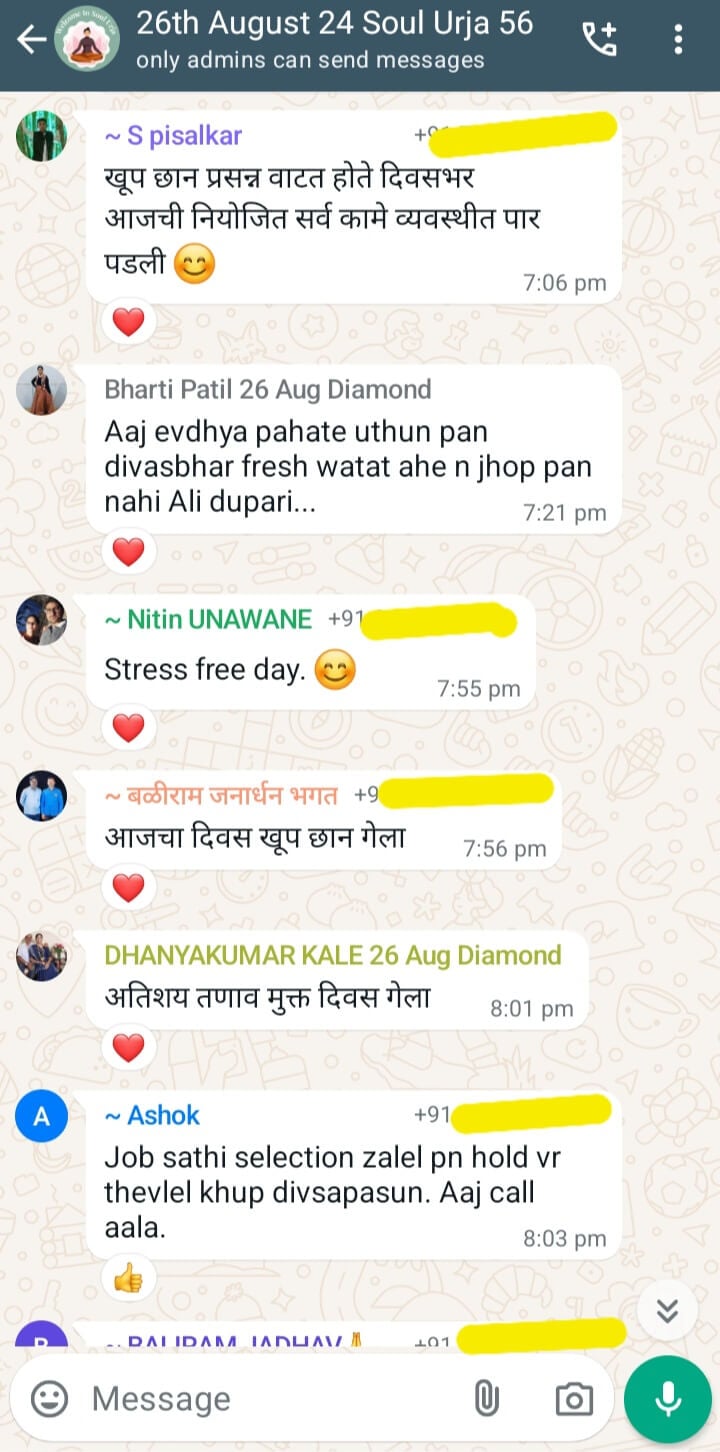The width and height of the screenshot is (720, 1452).
Task: Open the three-dot overflow menu
Action: click(679, 40)
